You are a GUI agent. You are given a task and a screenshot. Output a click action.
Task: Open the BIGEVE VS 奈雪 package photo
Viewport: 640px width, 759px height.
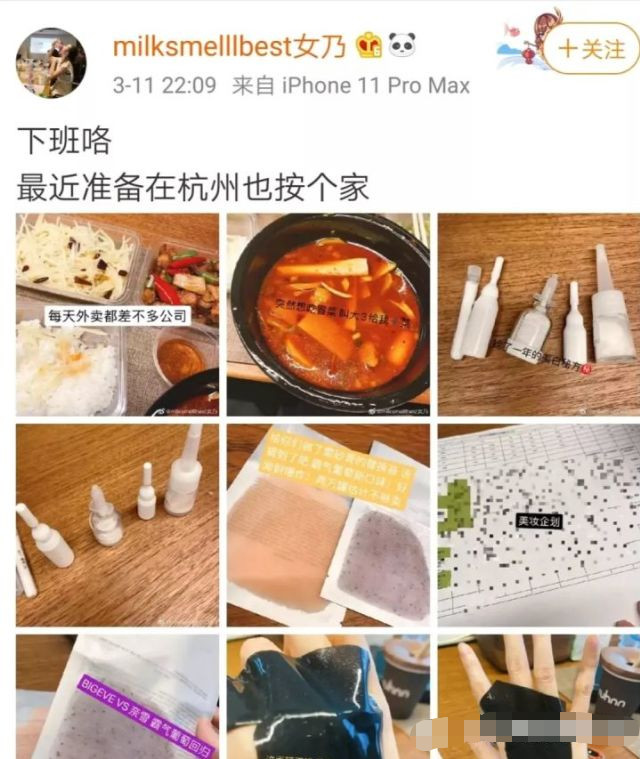click(x=117, y=697)
